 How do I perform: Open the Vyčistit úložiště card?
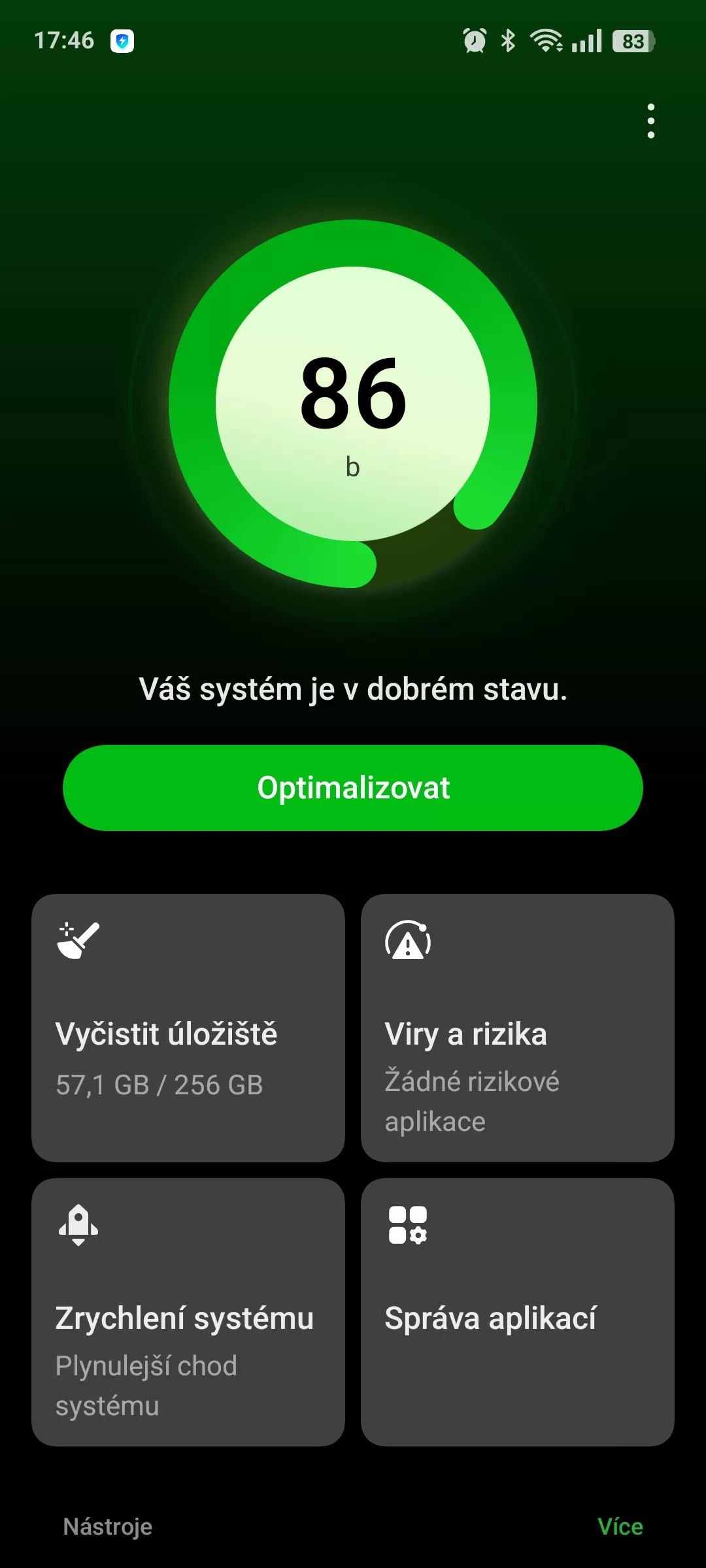[188, 1027]
